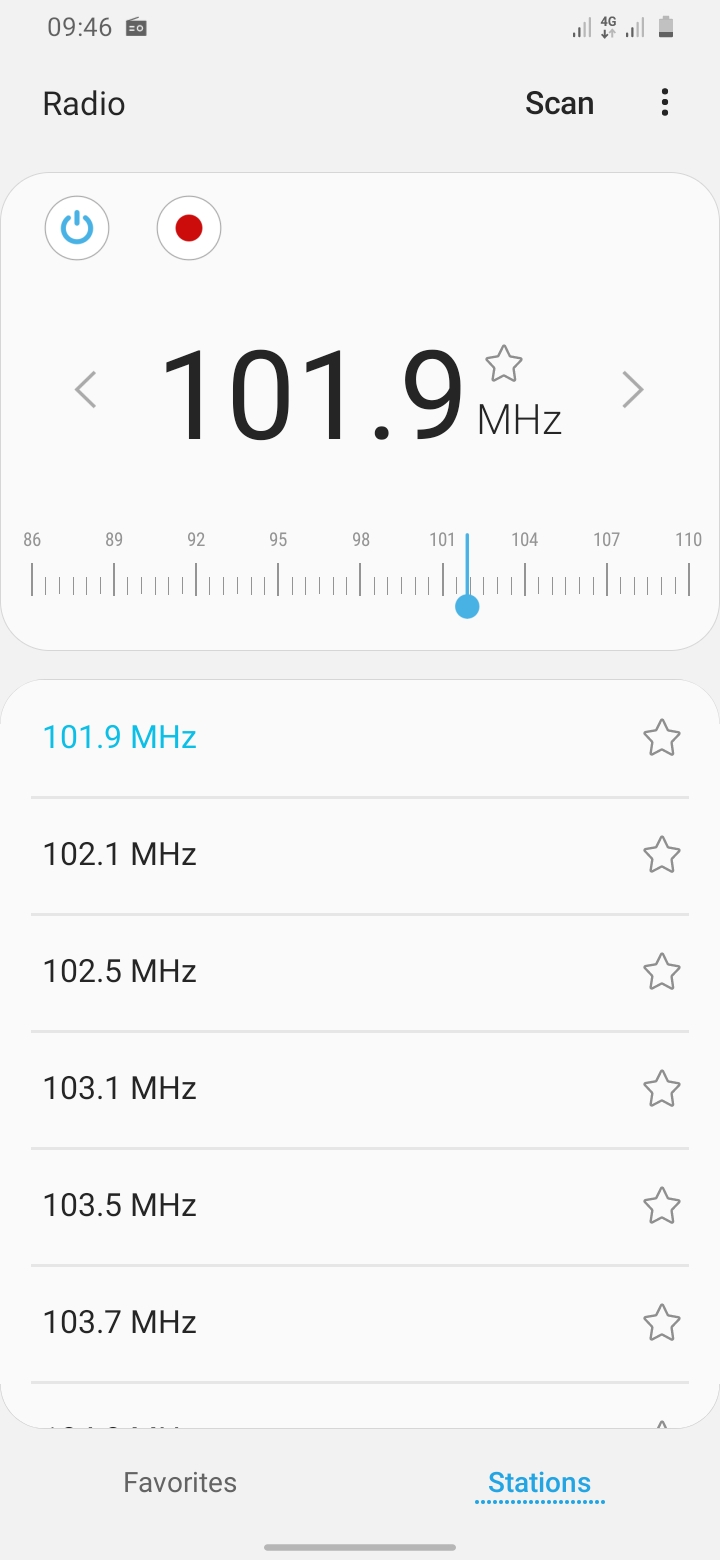Switch to the Favorites tab
This screenshot has height=1560, width=720.
tap(180, 1482)
